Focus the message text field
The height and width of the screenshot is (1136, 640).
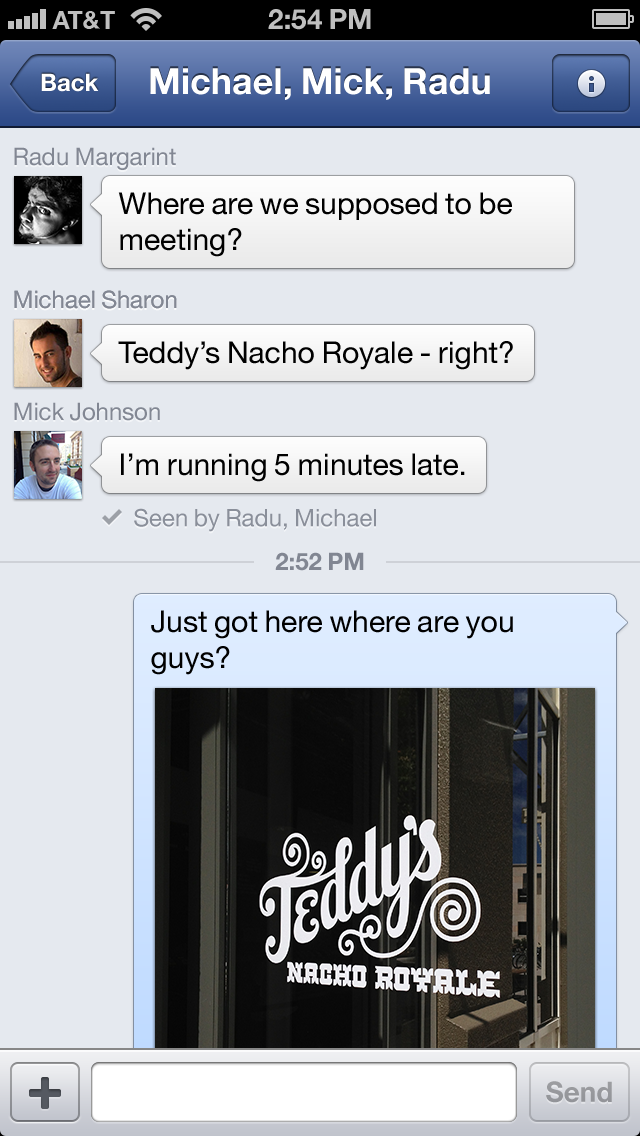[x=304, y=1092]
